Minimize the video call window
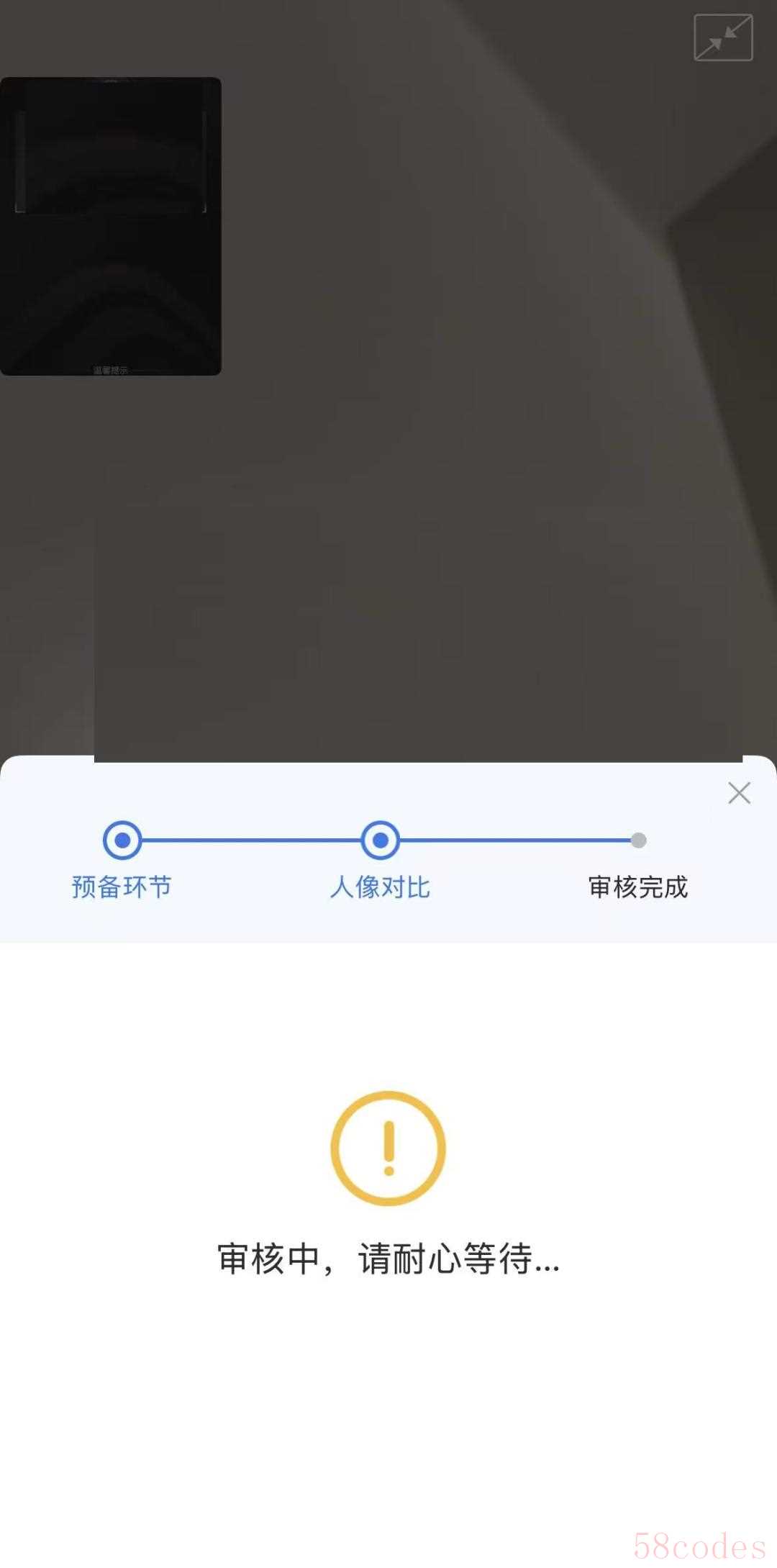This screenshot has height=1568, width=777. point(723,37)
